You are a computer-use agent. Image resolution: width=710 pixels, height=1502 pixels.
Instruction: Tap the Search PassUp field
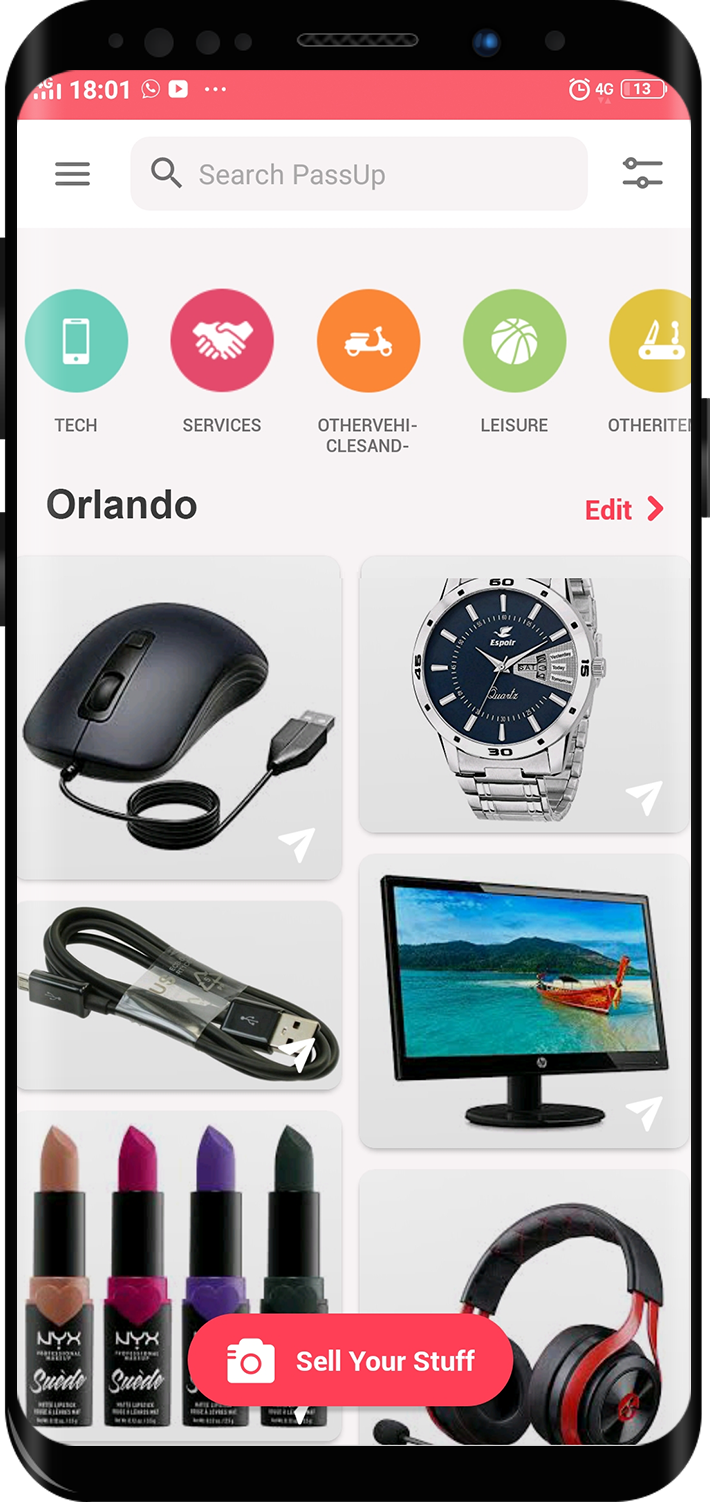[x=358, y=174]
